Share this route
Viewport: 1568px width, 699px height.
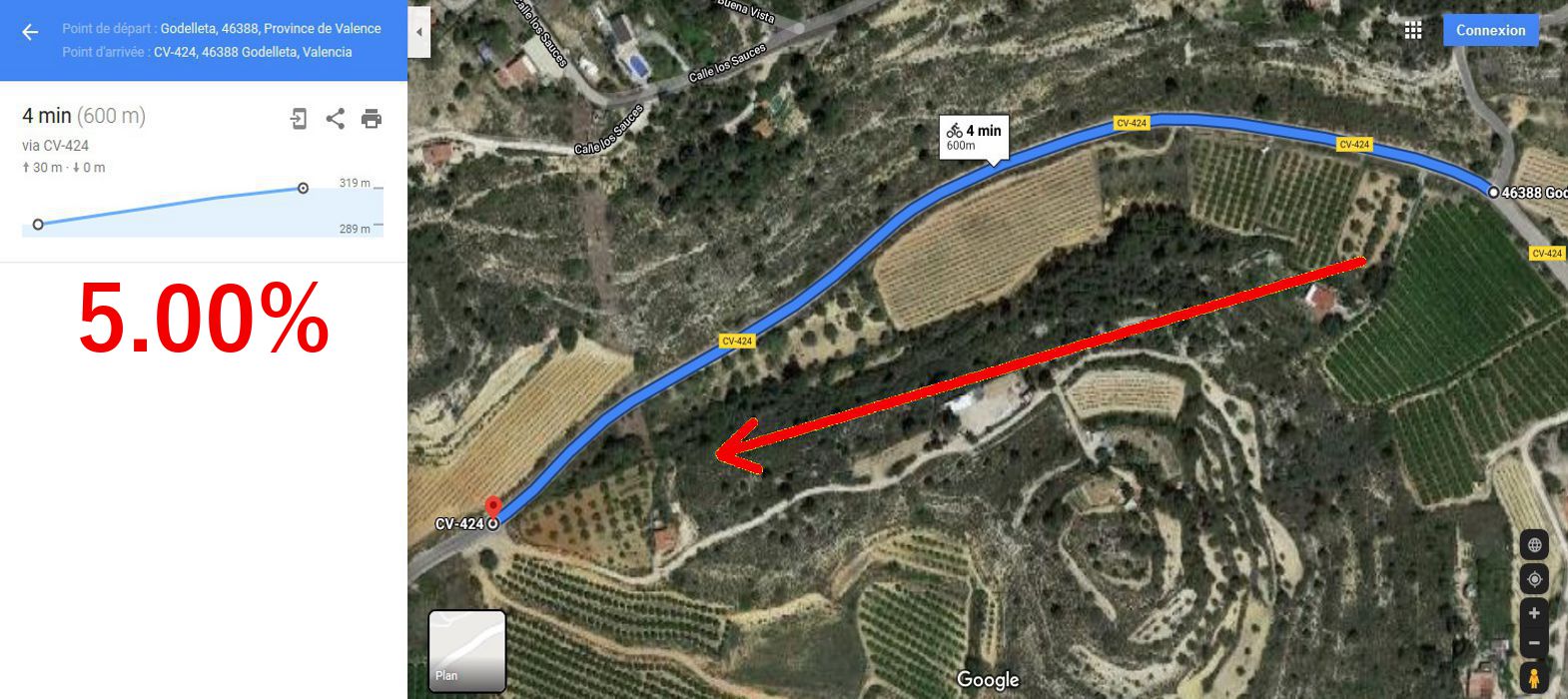tap(336, 119)
